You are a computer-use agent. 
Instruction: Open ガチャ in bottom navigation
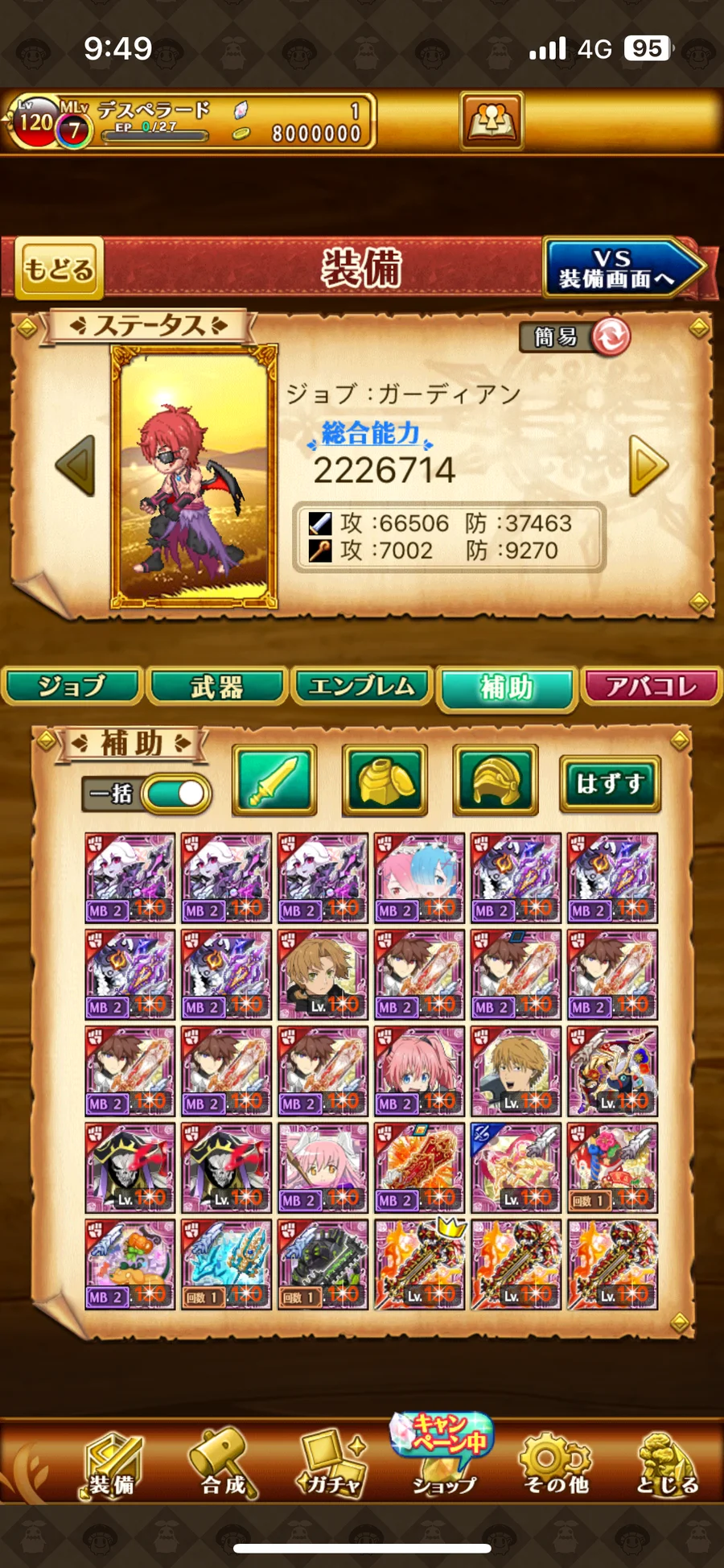(x=331, y=1463)
